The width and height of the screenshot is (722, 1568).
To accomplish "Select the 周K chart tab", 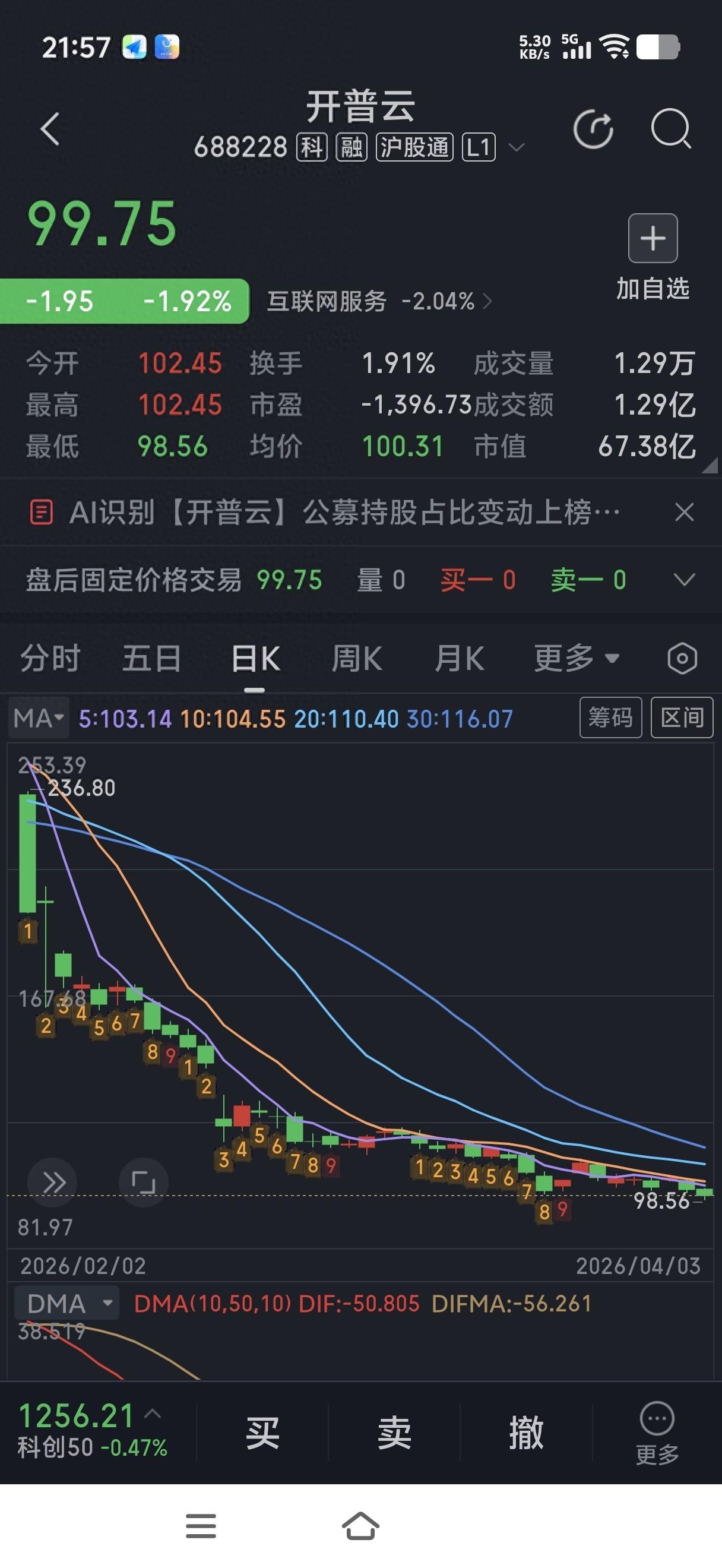I will pyautogui.click(x=357, y=659).
